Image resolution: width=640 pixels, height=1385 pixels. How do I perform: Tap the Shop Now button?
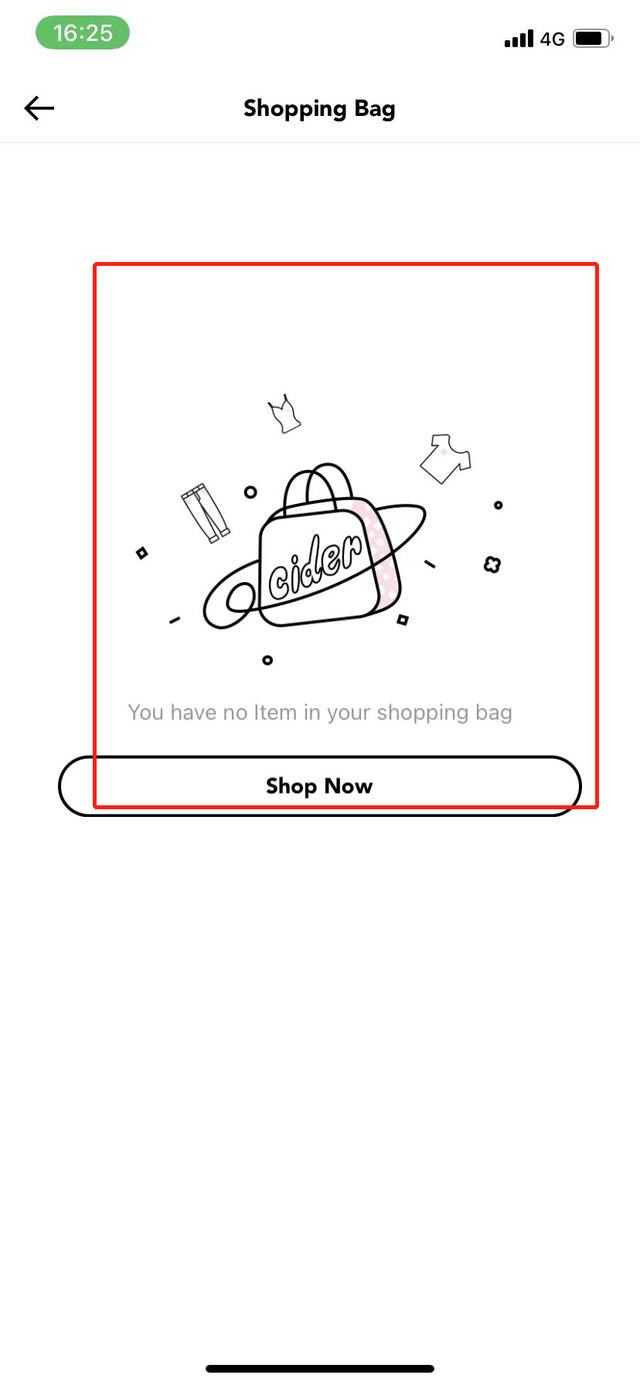[320, 786]
